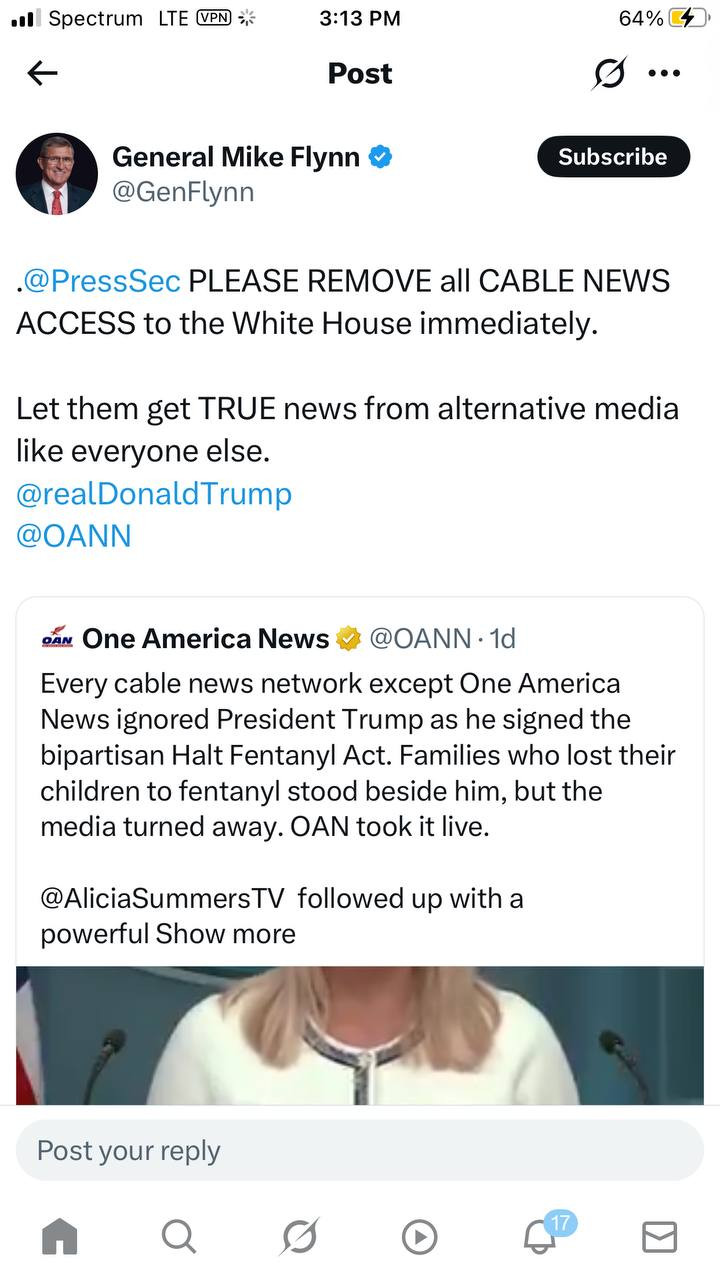The height and width of the screenshot is (1280, 720).
Task: Play the quoted post's video
Action: coord(360,1035)
